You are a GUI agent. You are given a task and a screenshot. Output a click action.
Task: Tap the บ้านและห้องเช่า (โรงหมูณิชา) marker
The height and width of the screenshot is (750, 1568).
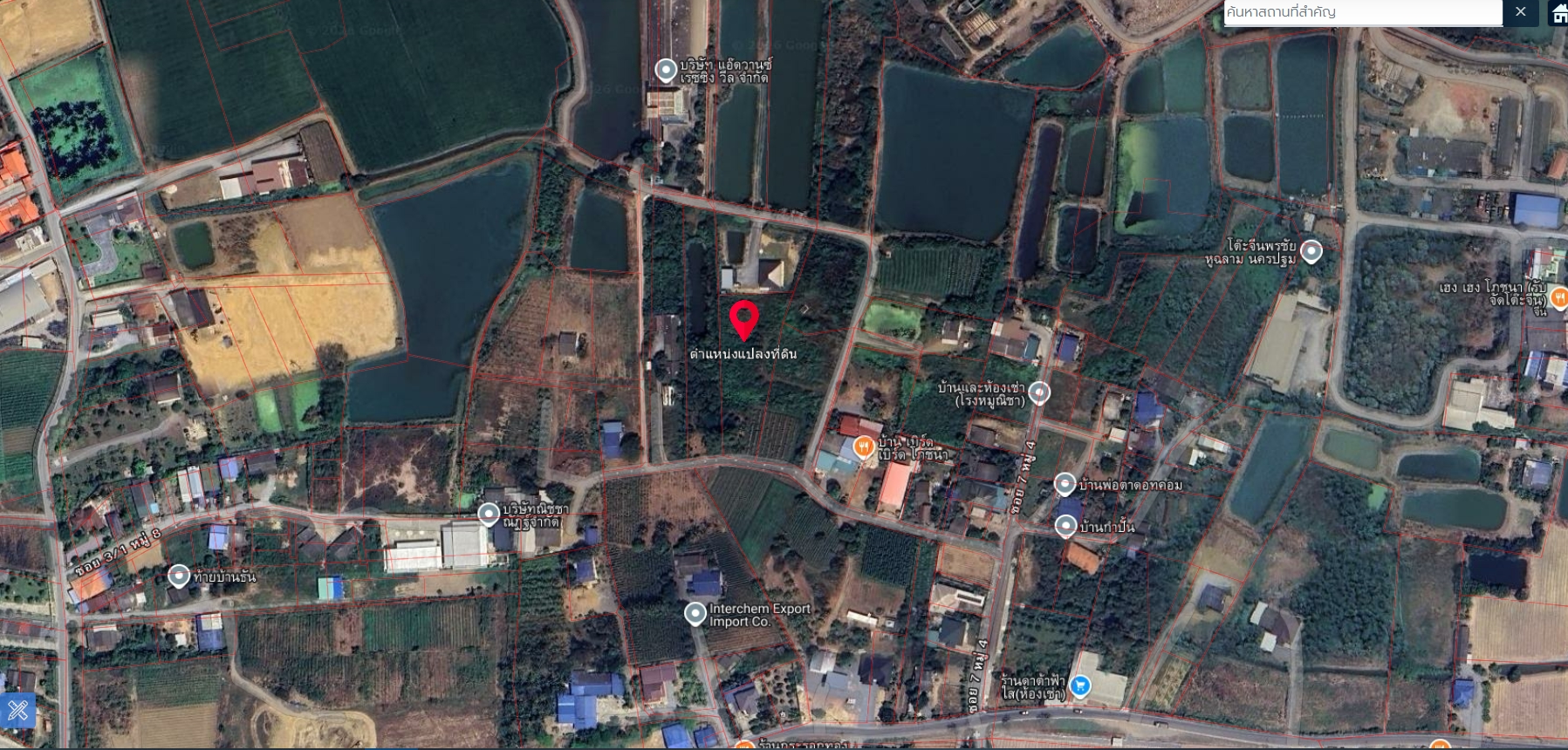1038,392
